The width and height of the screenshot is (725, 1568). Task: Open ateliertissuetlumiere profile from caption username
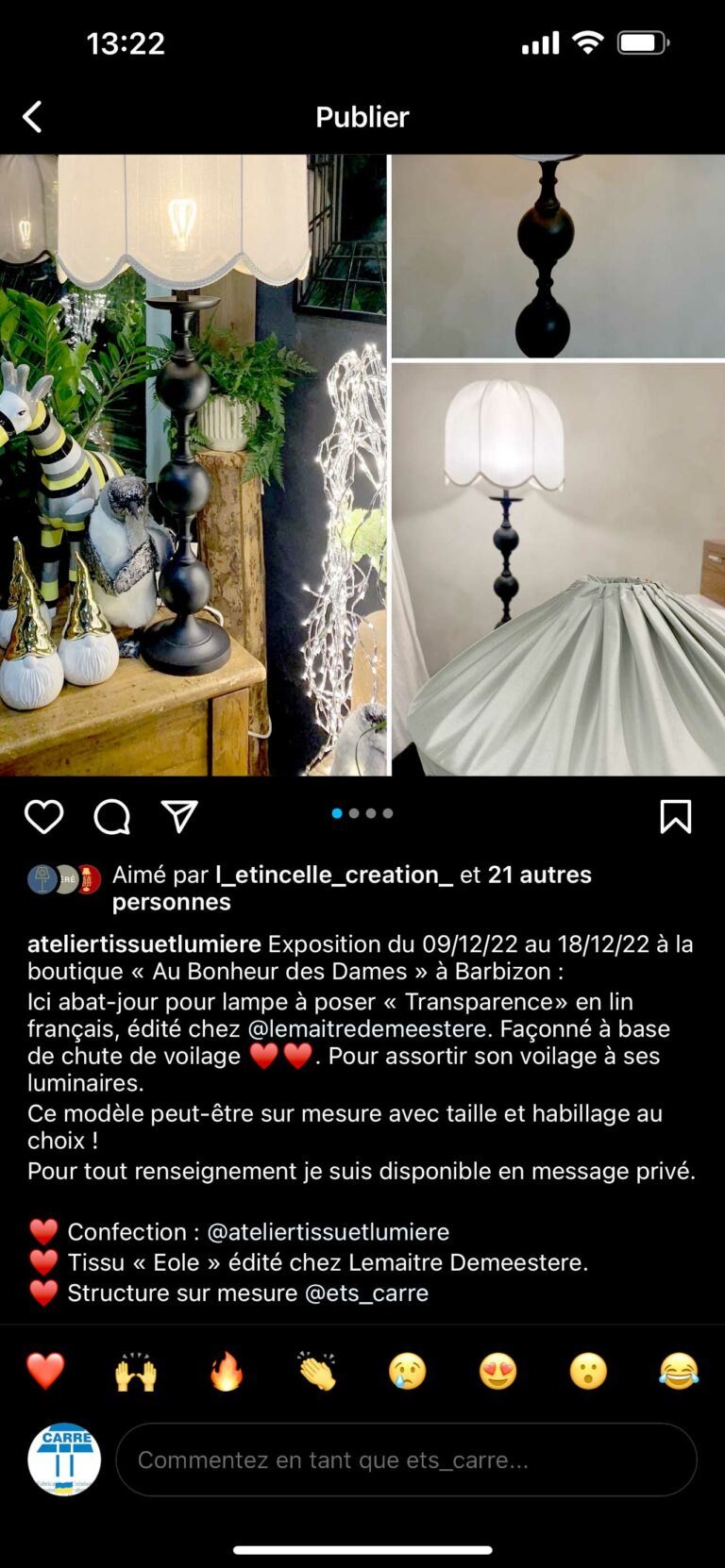(x=144, y=944)
